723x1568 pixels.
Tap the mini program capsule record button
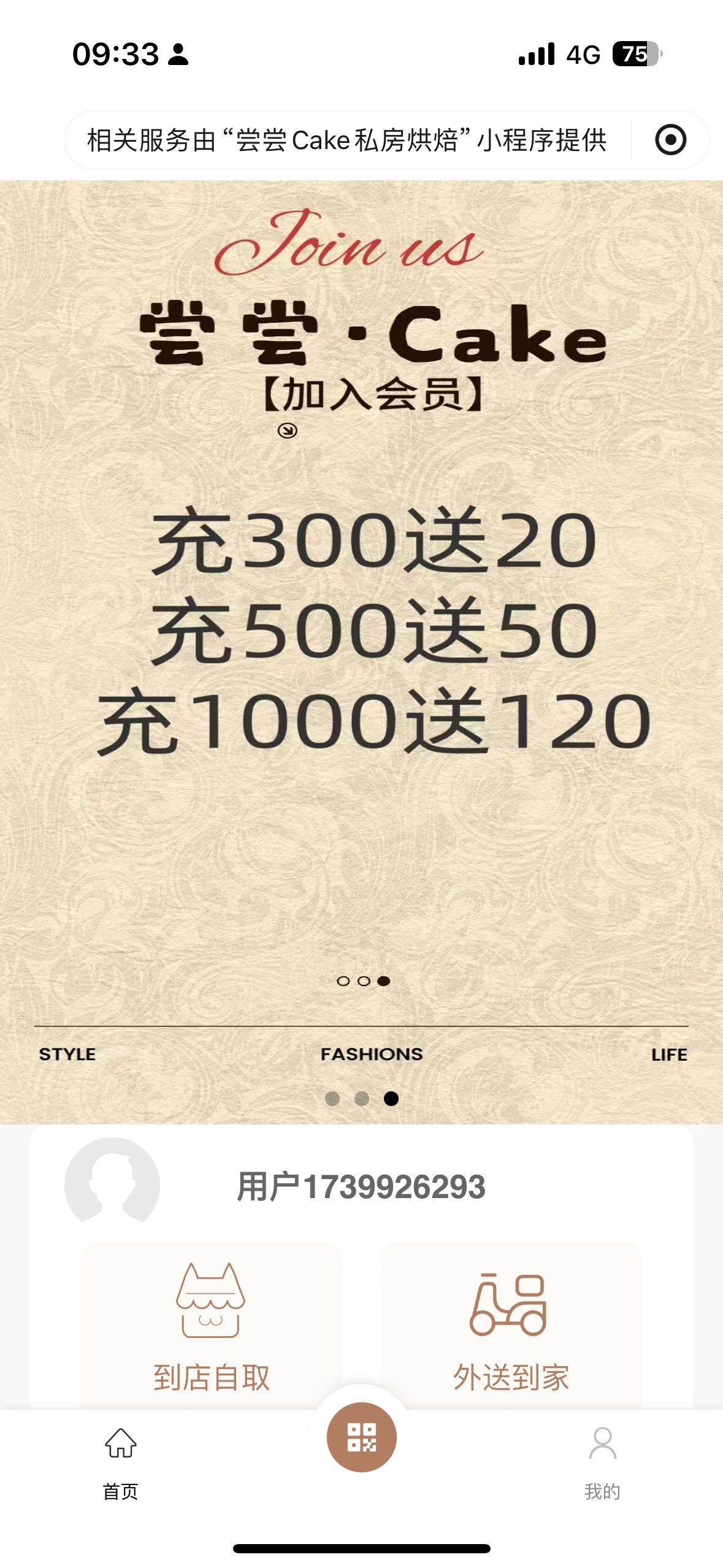[670, 140]
